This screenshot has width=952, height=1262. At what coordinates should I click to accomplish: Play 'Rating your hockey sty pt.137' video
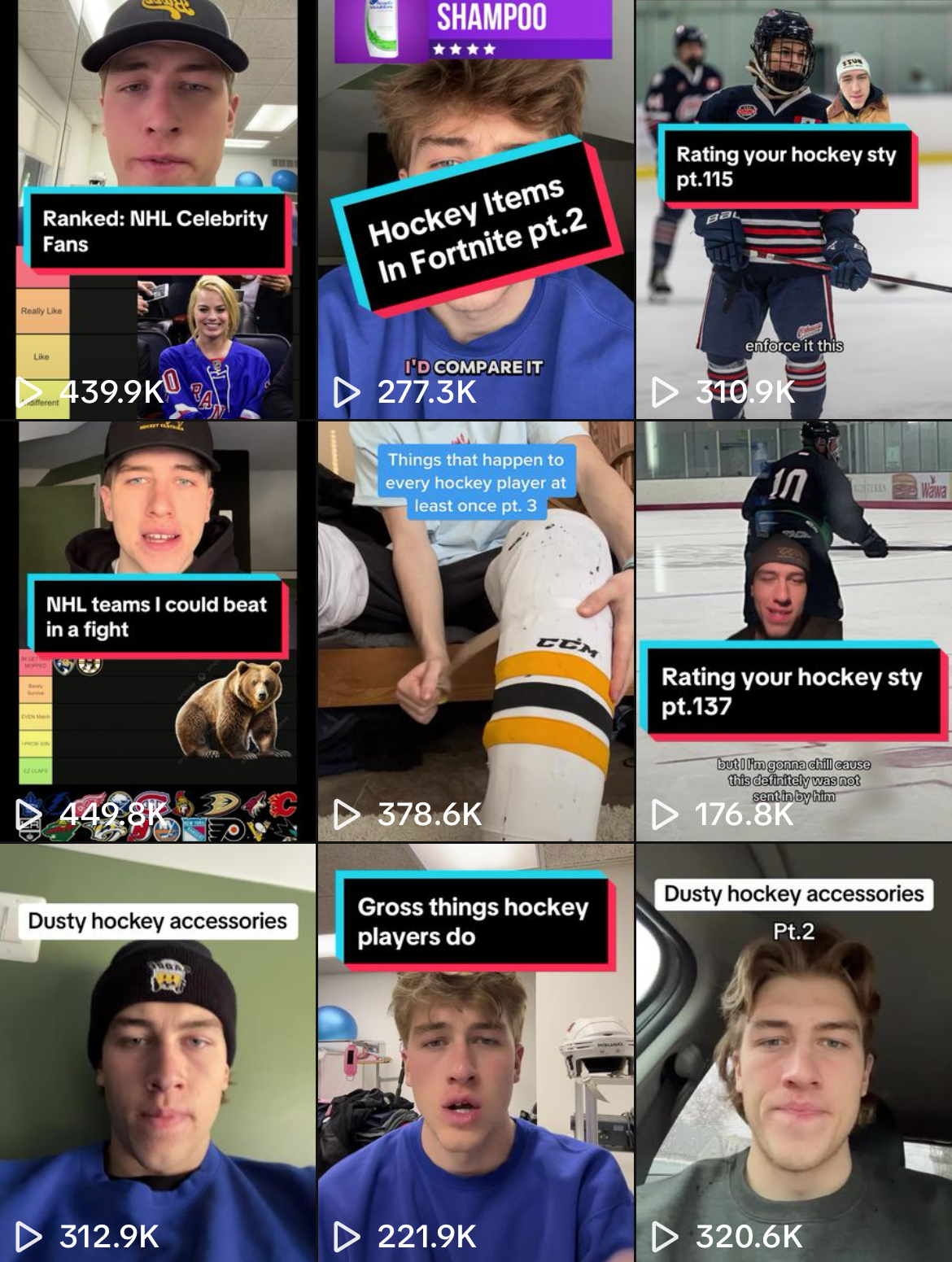793,631
